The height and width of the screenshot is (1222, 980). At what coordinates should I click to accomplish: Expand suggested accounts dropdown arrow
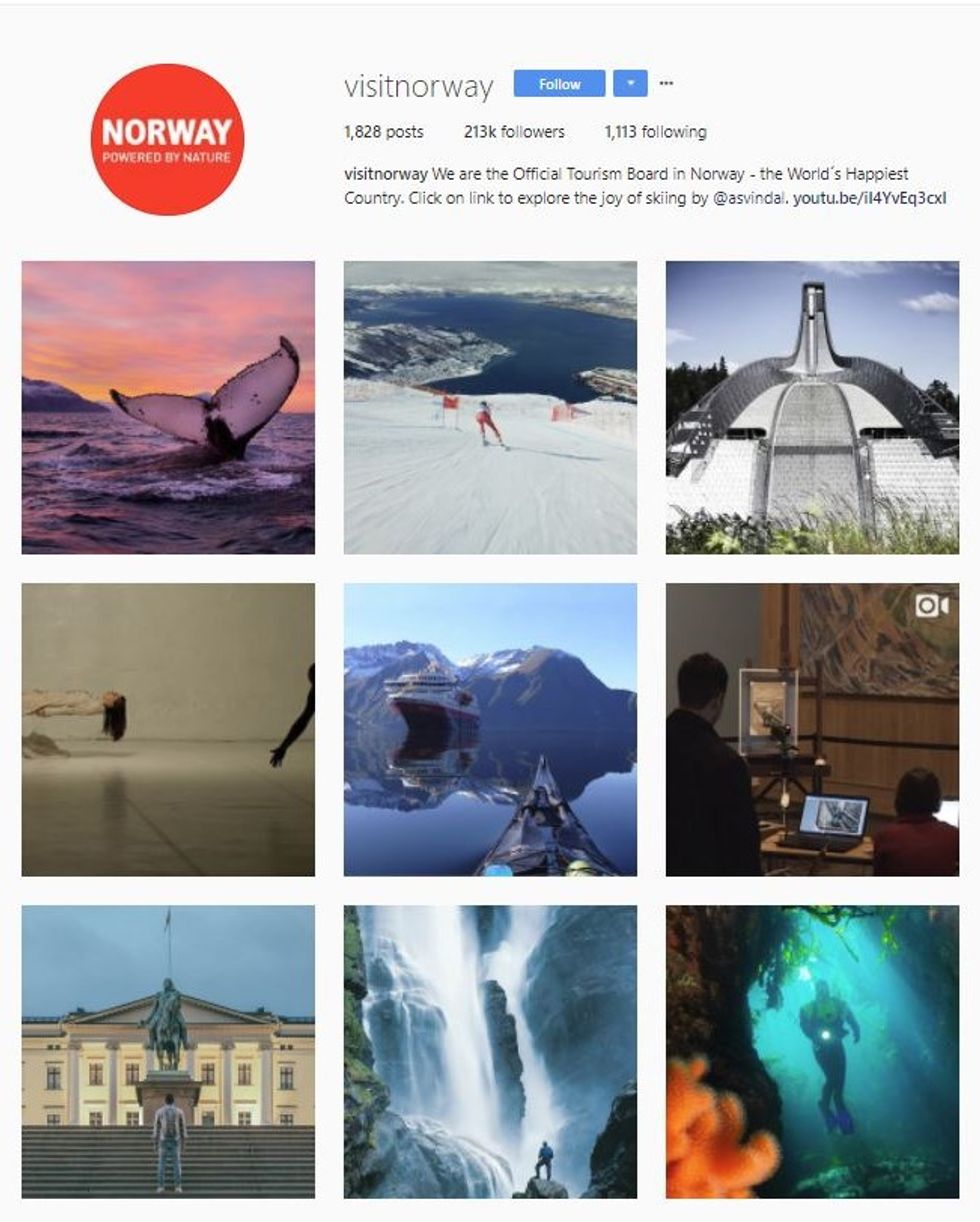coord(630,84)
